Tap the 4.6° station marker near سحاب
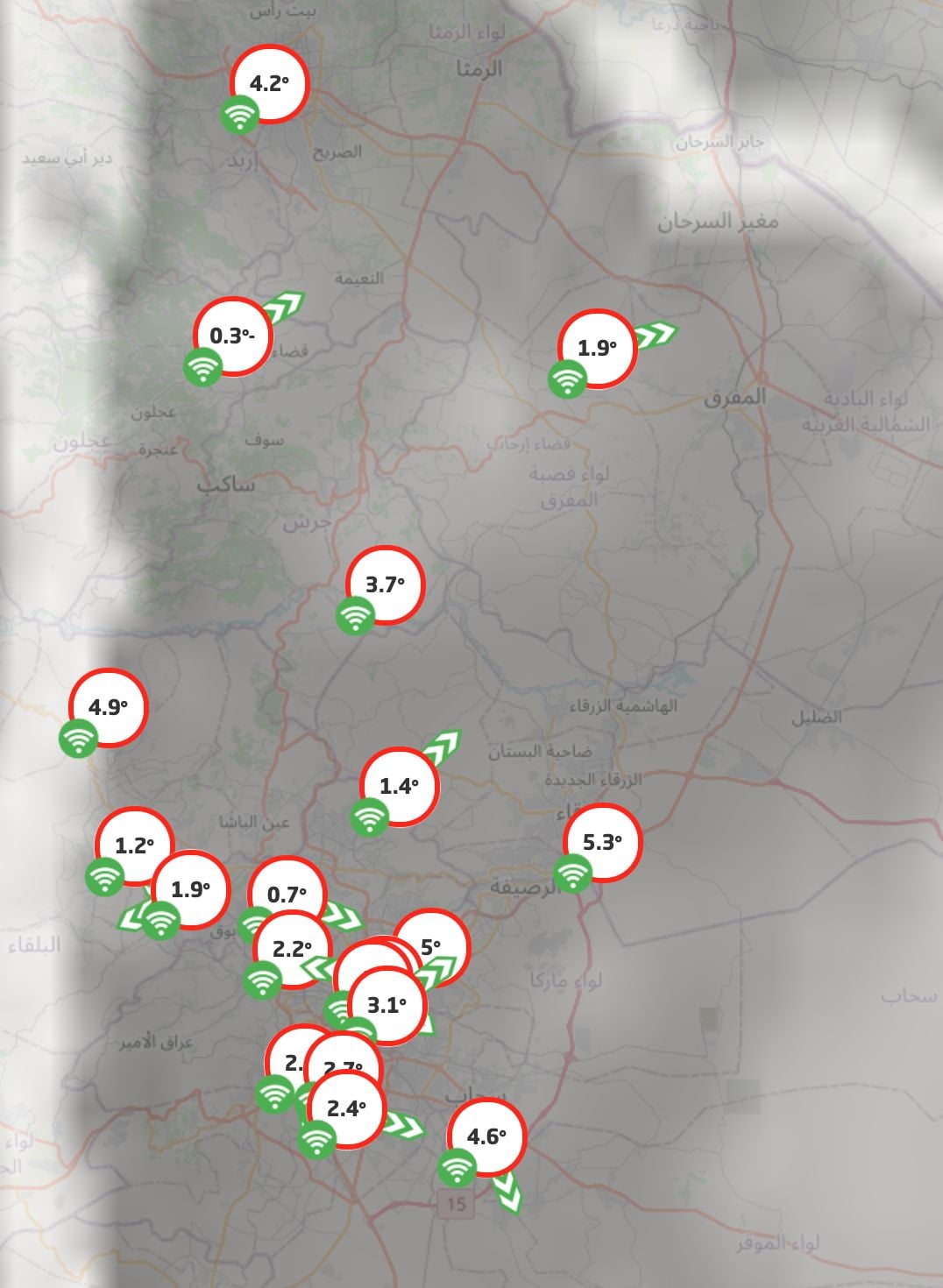 (x=486, y=1136)
